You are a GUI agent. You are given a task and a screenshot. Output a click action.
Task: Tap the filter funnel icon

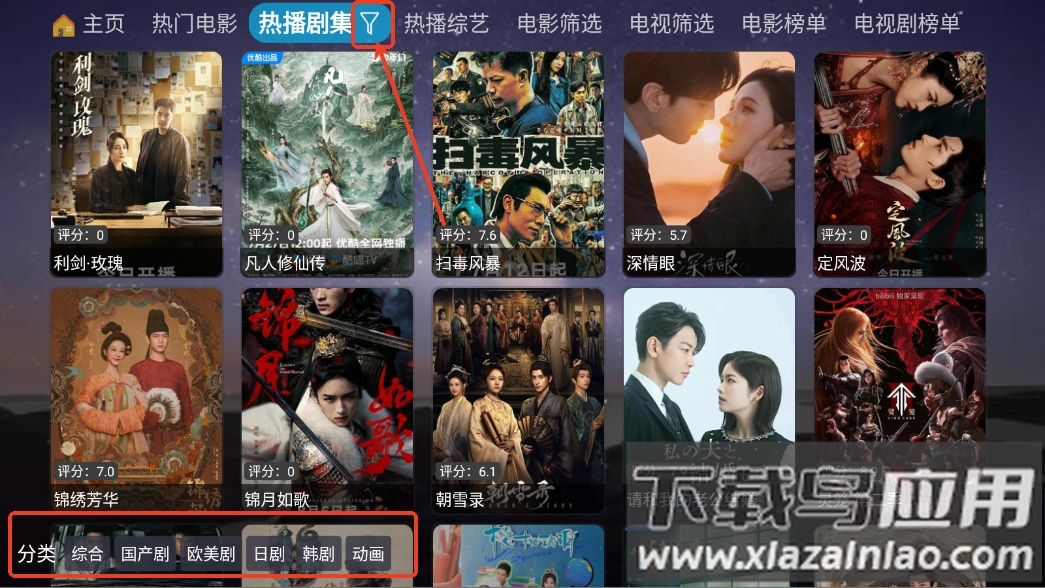(371, 24)
